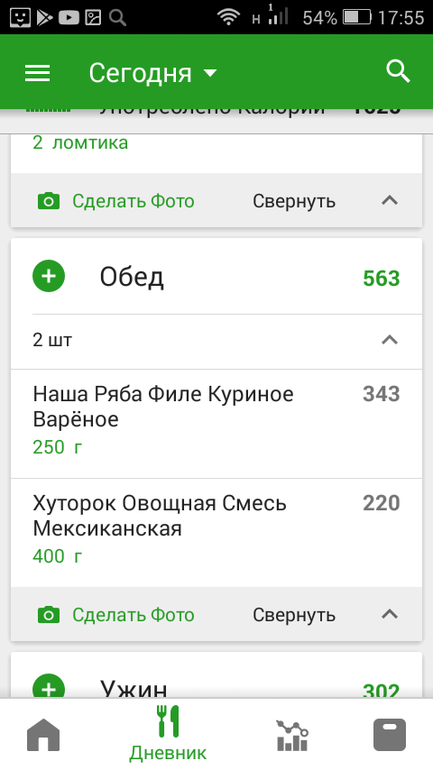Open the search magnifier in app bar
433x770 pixels.
(398, 72)
